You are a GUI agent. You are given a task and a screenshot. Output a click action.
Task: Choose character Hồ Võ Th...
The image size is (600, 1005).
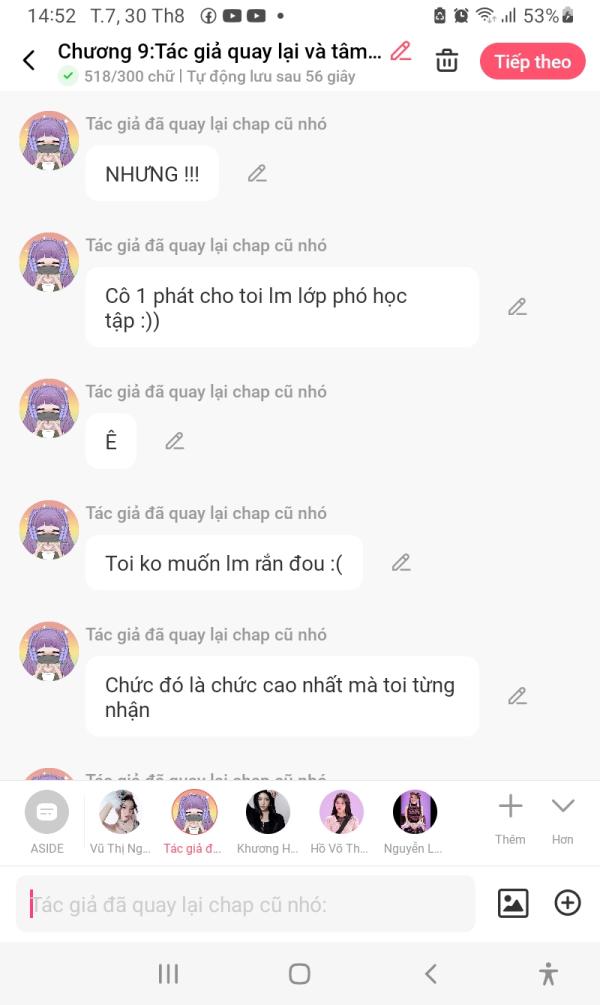pyautogui.click(x=340, y=822)
